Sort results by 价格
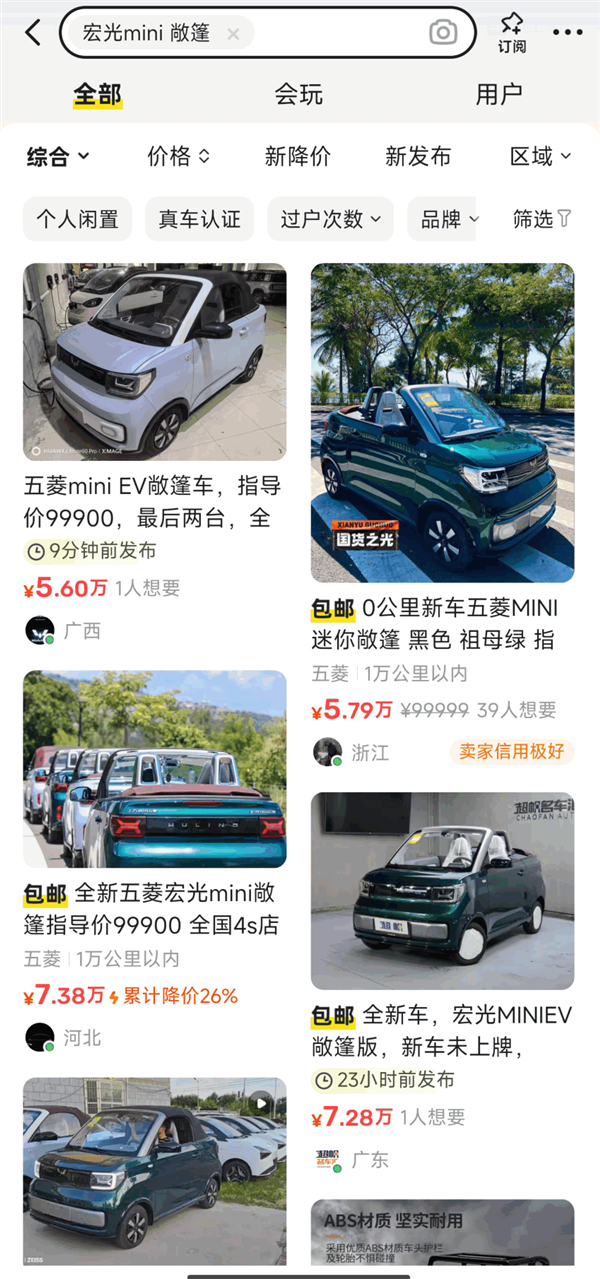Image resolution: width=600 pixels, height=1279 pixels. pyautogui.click(x=178, y=156)
